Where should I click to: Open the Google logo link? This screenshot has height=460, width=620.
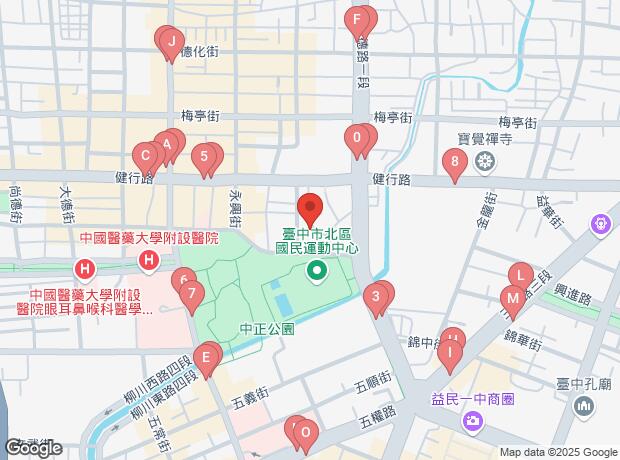[32, 449]
